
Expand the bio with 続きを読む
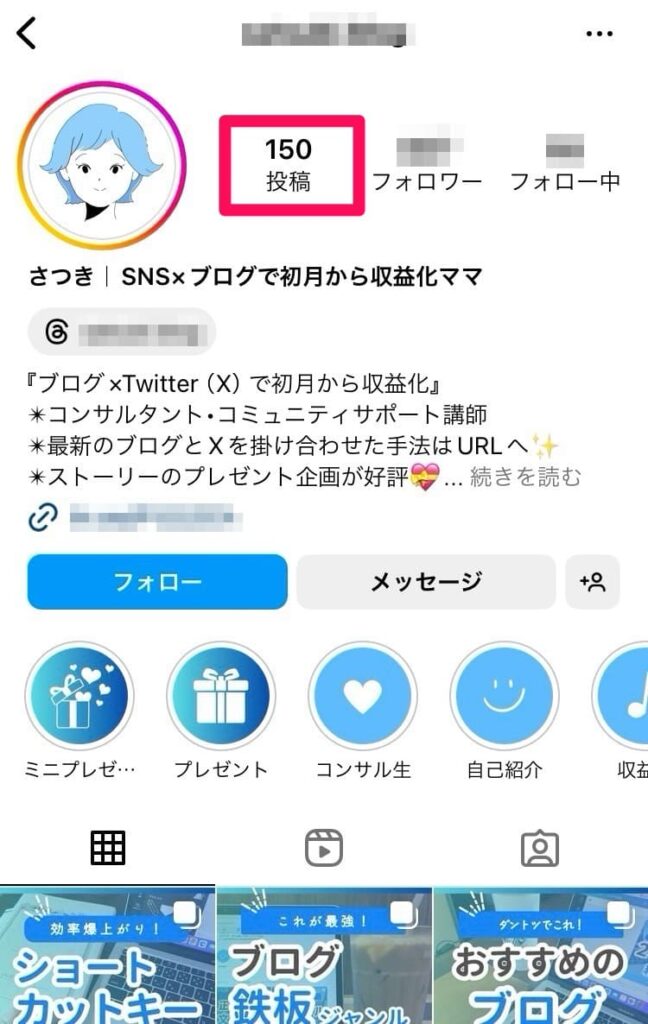[526, 477]
